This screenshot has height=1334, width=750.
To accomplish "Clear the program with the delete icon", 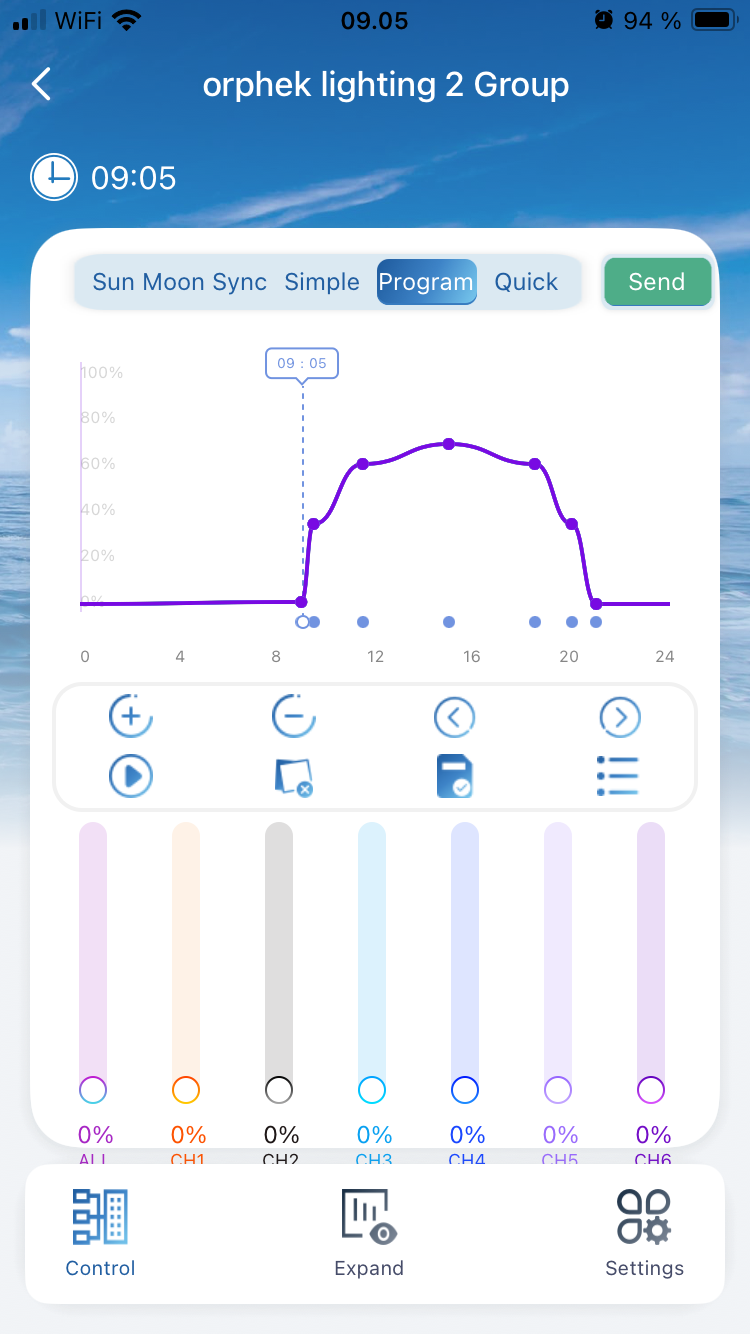I will coord(293,776).
